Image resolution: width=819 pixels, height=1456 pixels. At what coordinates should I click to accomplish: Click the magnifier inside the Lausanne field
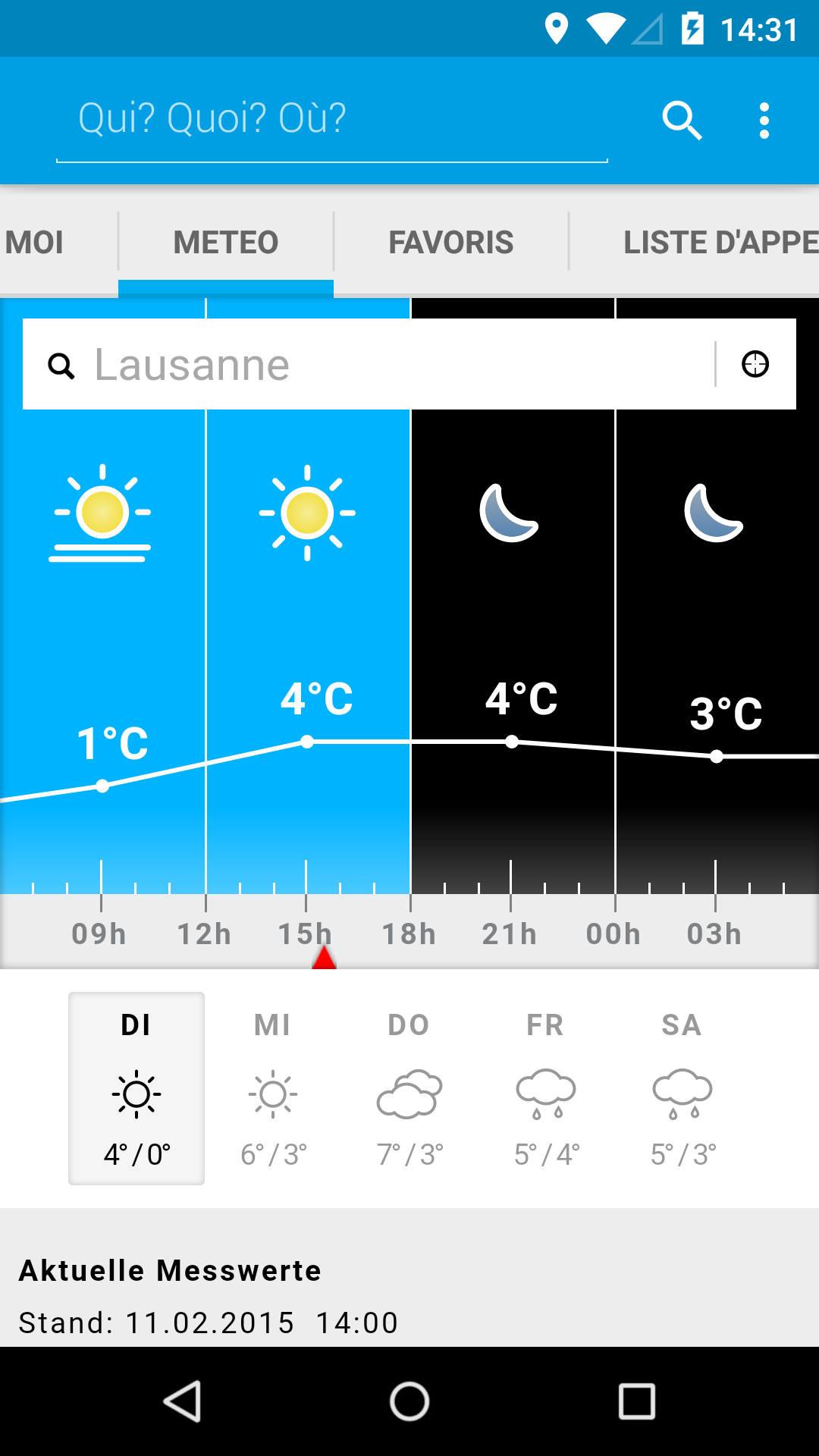(61, 365)
